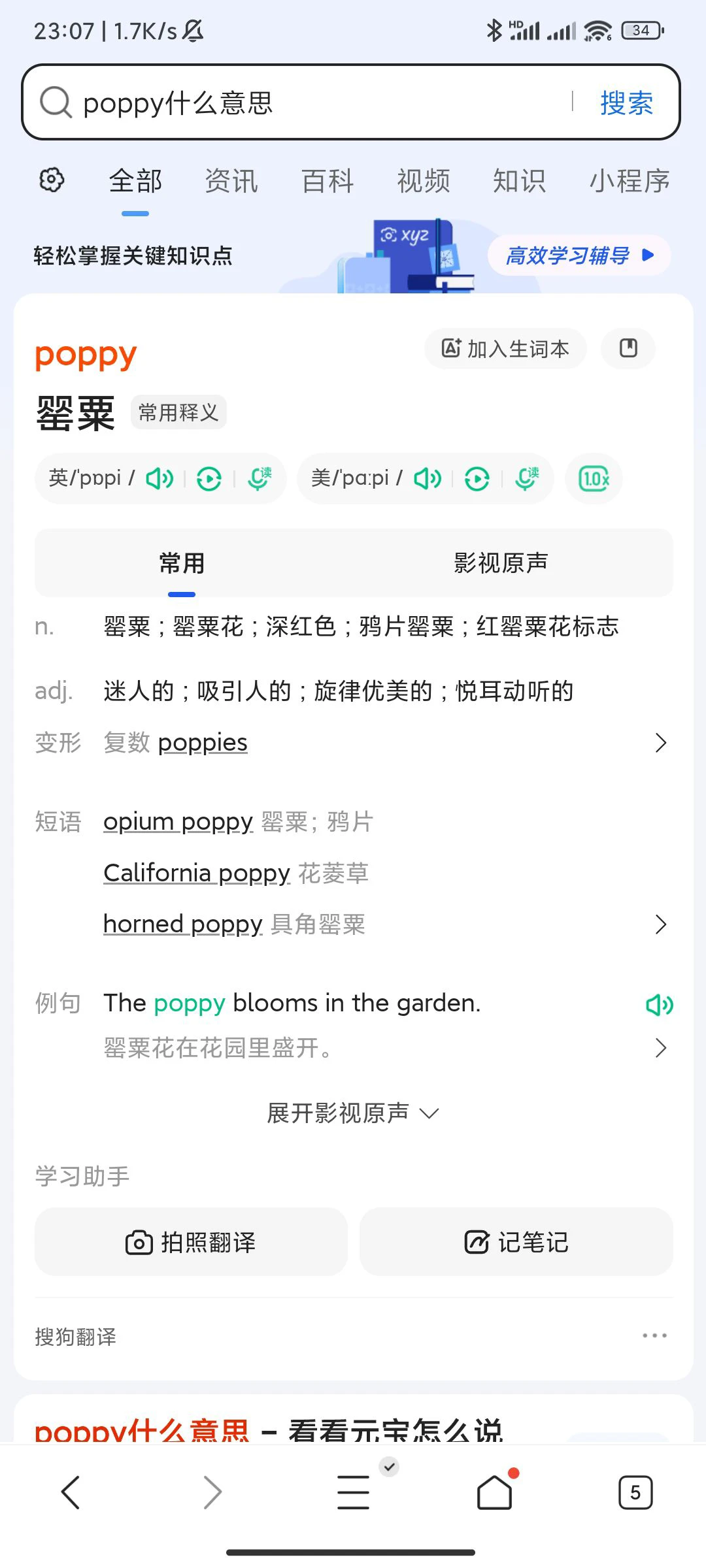Tap the 搜索 button in the search bar
Image resolution: width=706 pixels, height=1568 pixels.
[626, 103]
